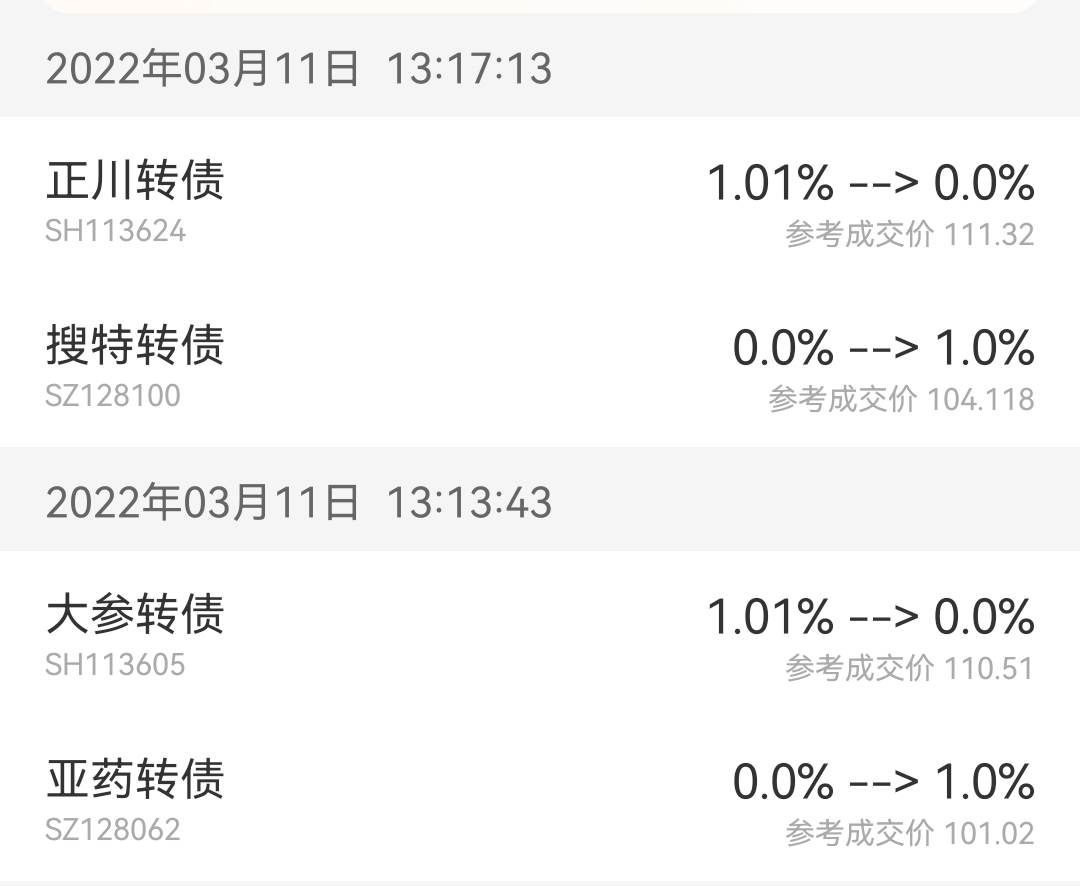This screenshot has width=1080, height=886.
Task: Open the 搜特转债 SZ128100 row
Action: pos(540,364)
